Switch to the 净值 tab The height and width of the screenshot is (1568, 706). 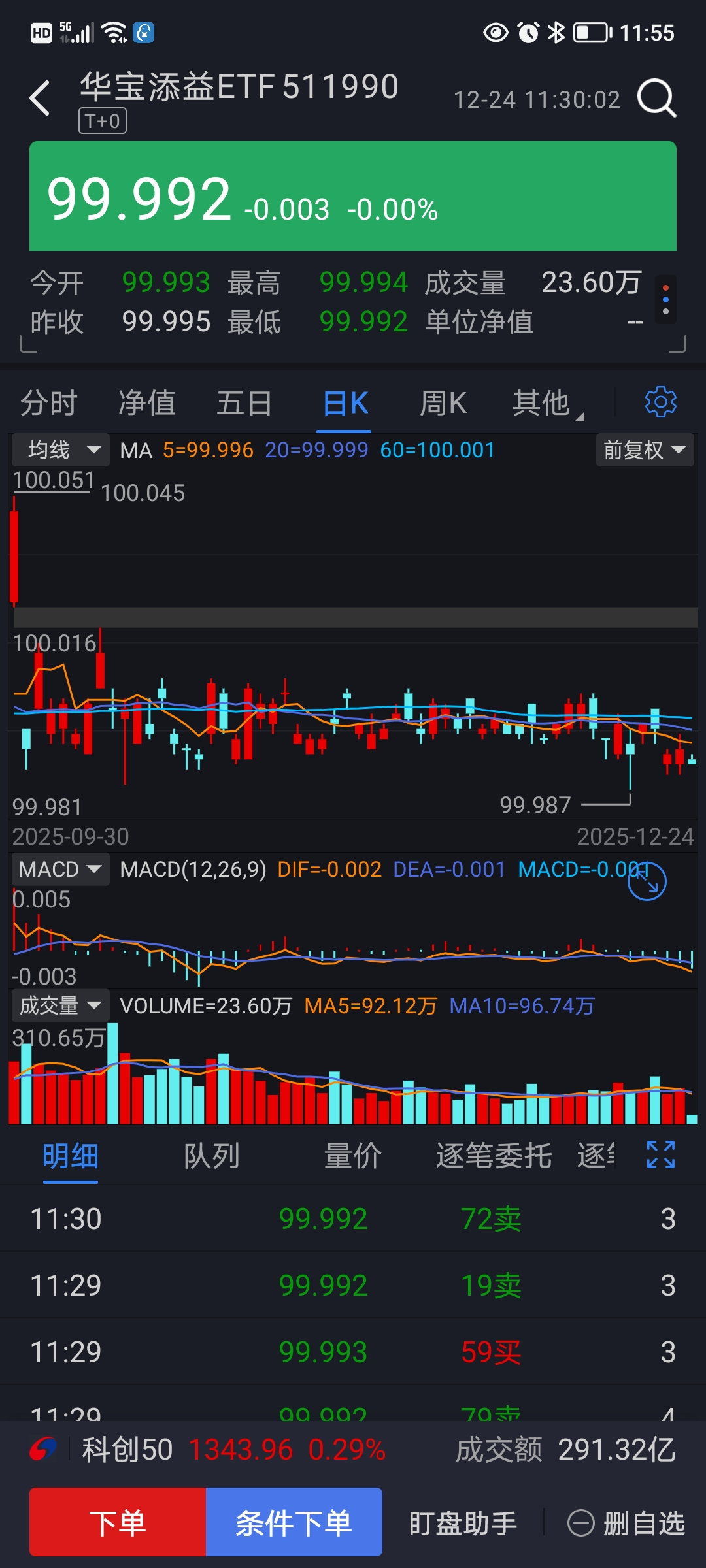click(147, 402)
